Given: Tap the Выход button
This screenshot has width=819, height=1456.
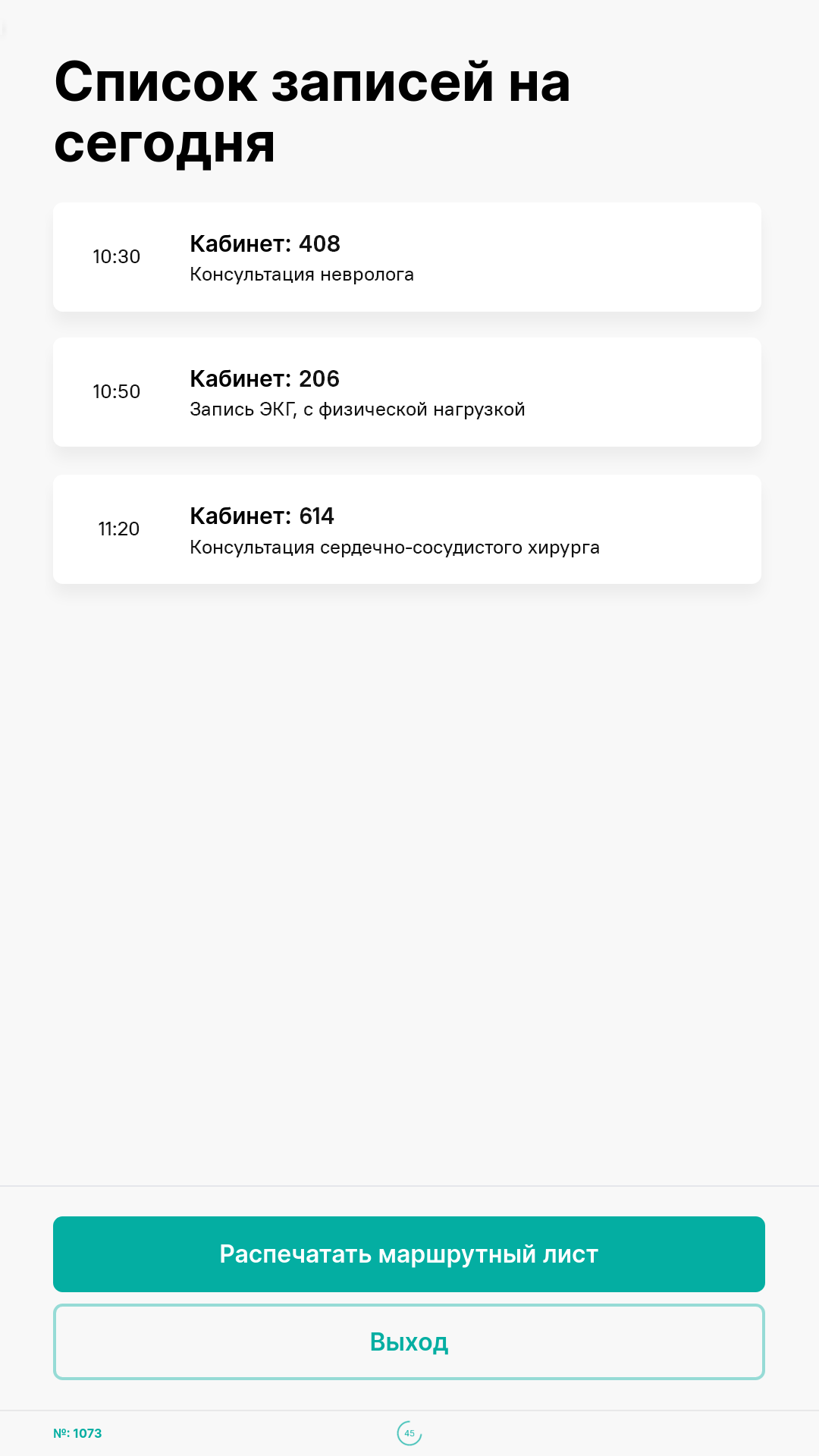Looking at the screenshot, I should coord(409,1341).
